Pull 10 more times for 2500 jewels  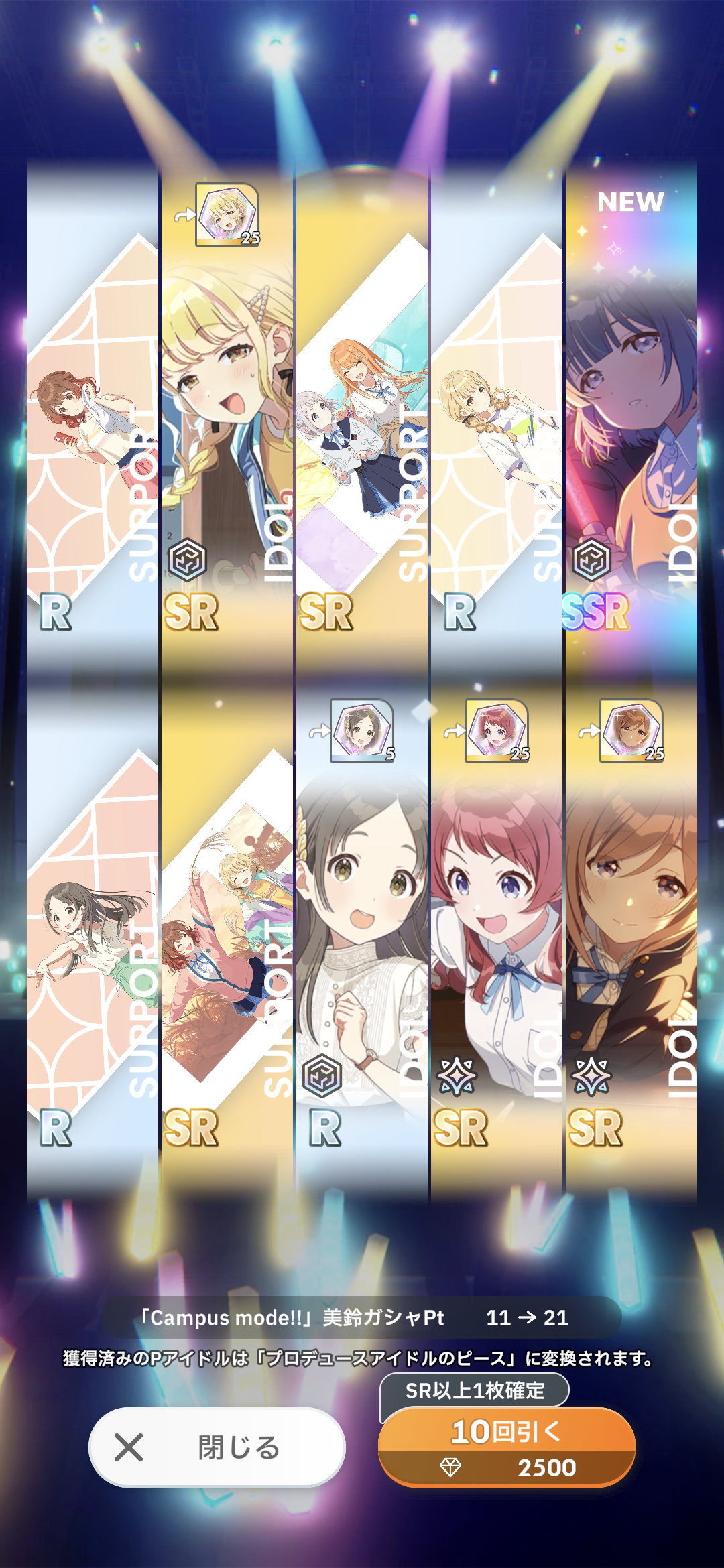pyautogui.click(x=506, y=1447)
